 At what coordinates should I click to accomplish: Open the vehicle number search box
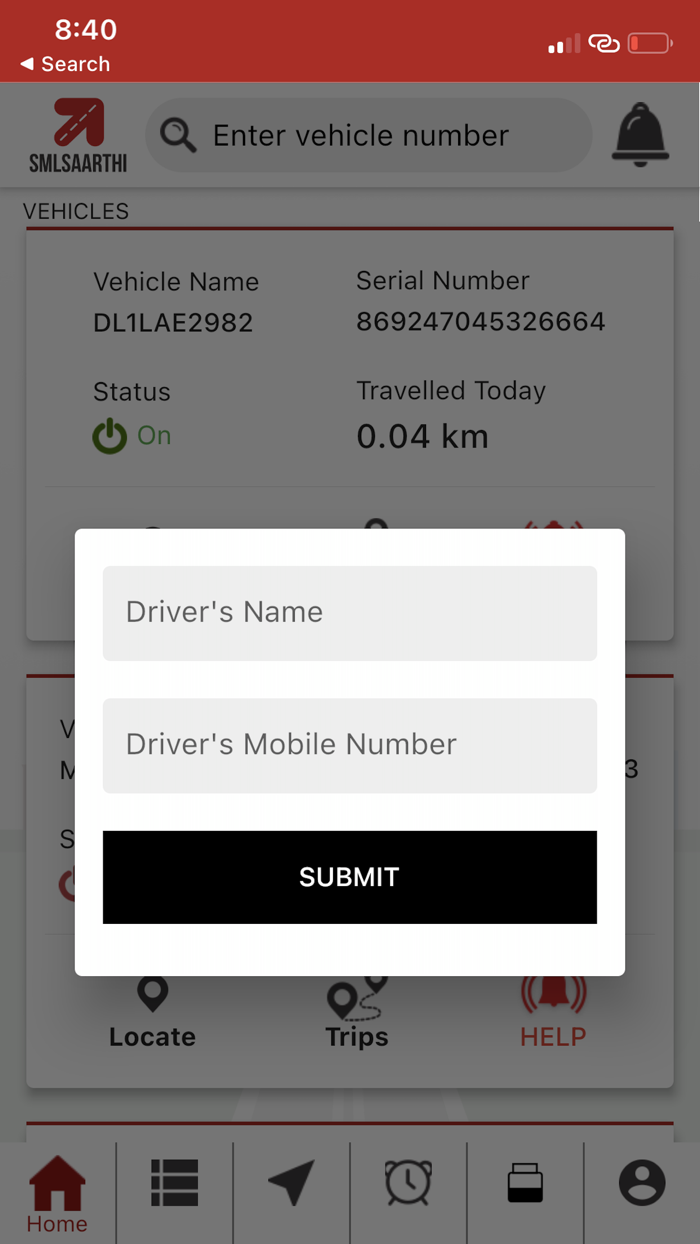[368, 135]
